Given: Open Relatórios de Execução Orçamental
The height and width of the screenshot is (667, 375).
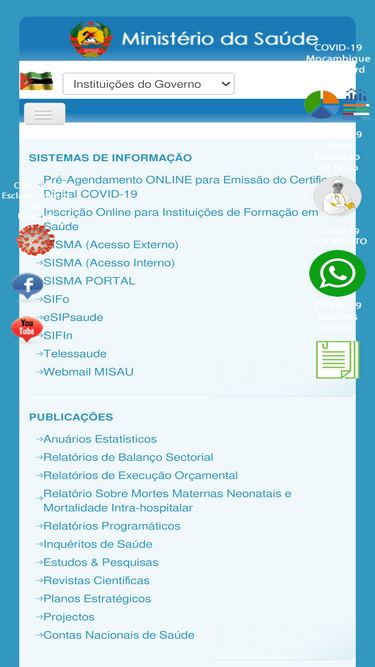Looking at the screenshot, I should pos(141,475).
